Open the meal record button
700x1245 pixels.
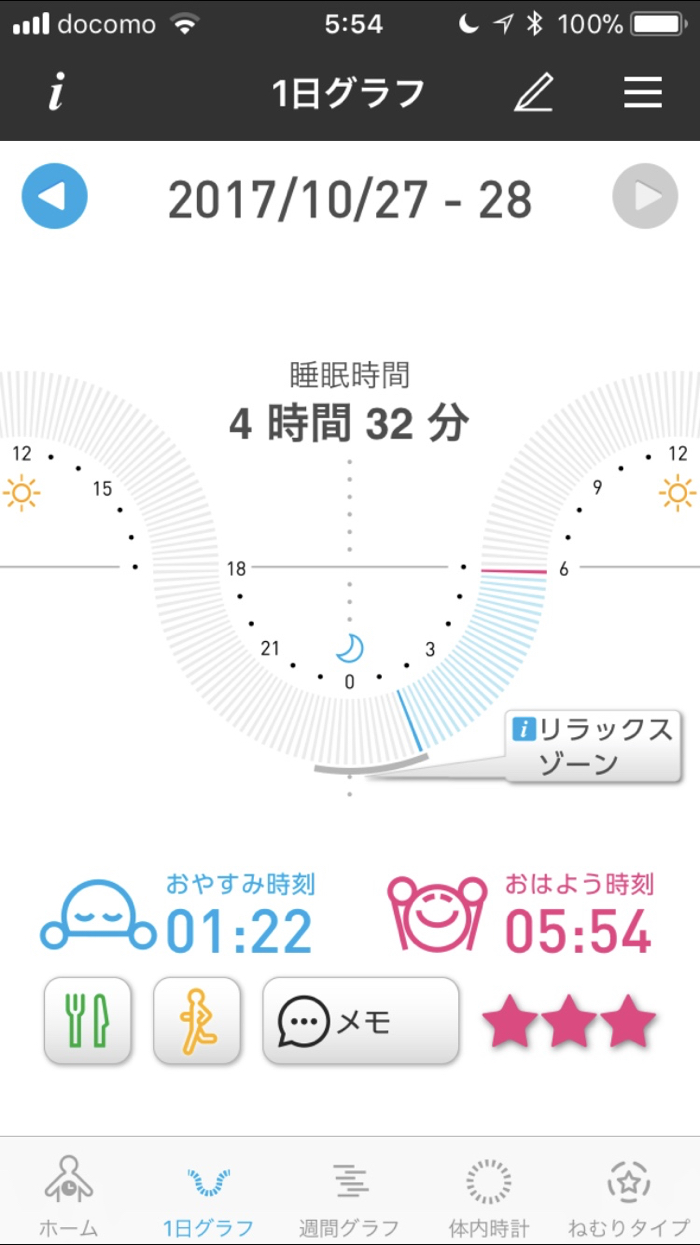pyautogui.click(x=87, y=1020)
